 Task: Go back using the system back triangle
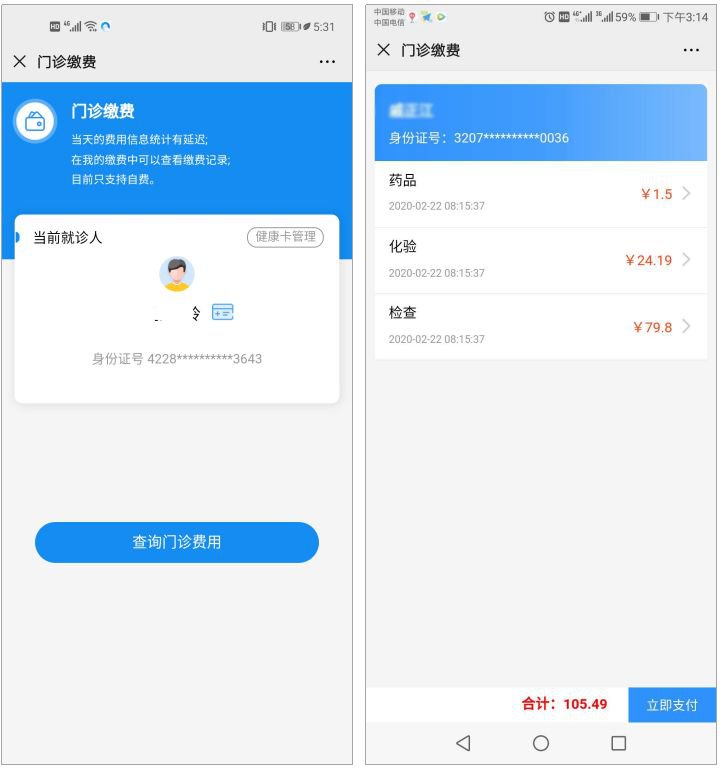pos(463,743)
